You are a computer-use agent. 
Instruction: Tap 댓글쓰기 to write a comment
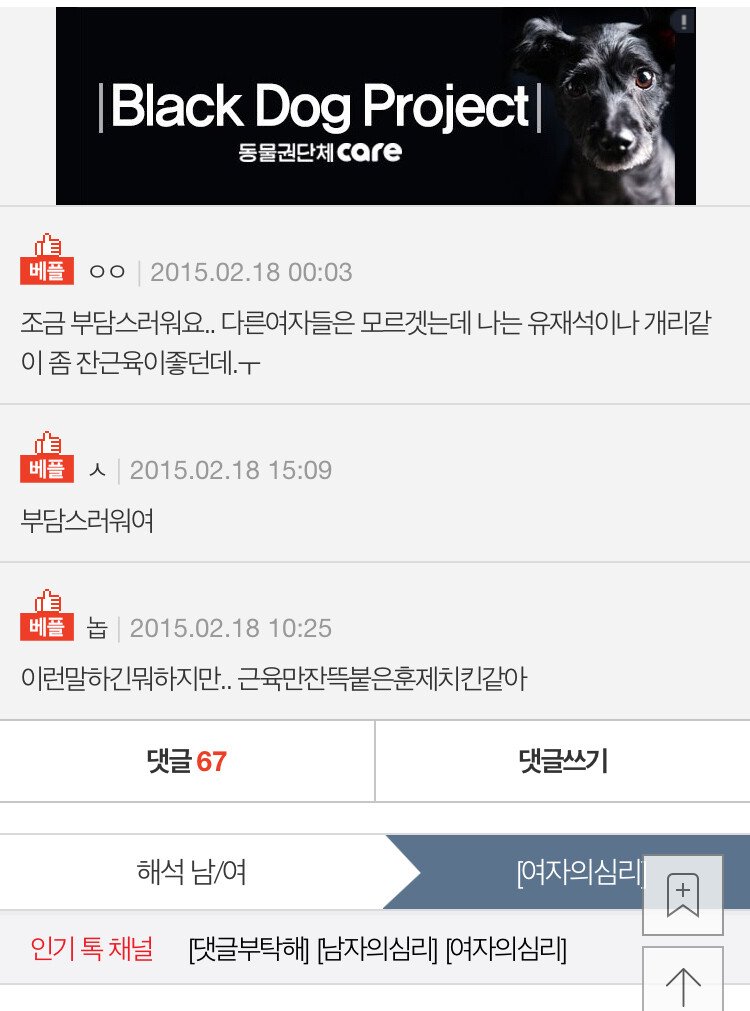[x=562, y=762]
